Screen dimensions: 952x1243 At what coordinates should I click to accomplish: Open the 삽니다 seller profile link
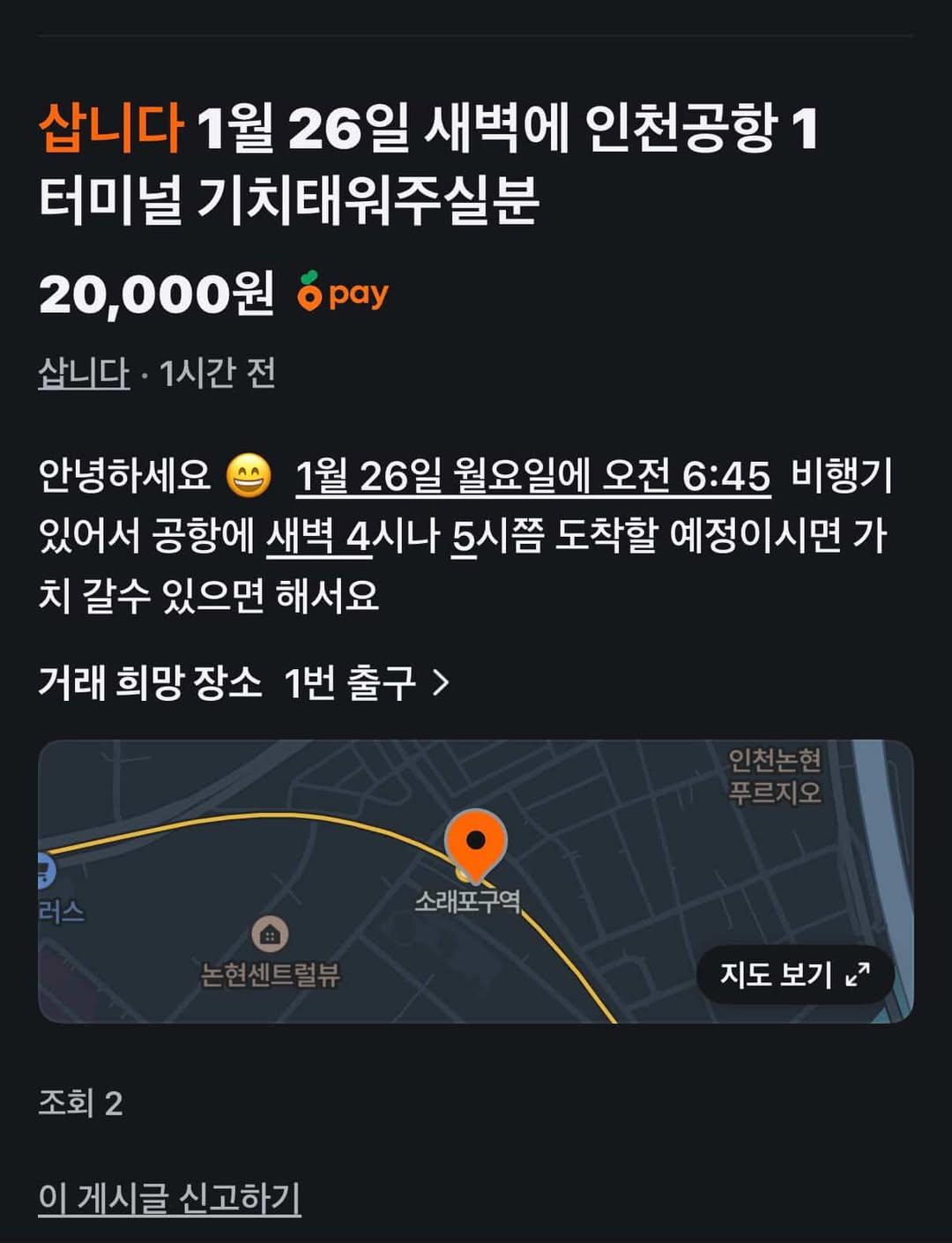point(82,374)
